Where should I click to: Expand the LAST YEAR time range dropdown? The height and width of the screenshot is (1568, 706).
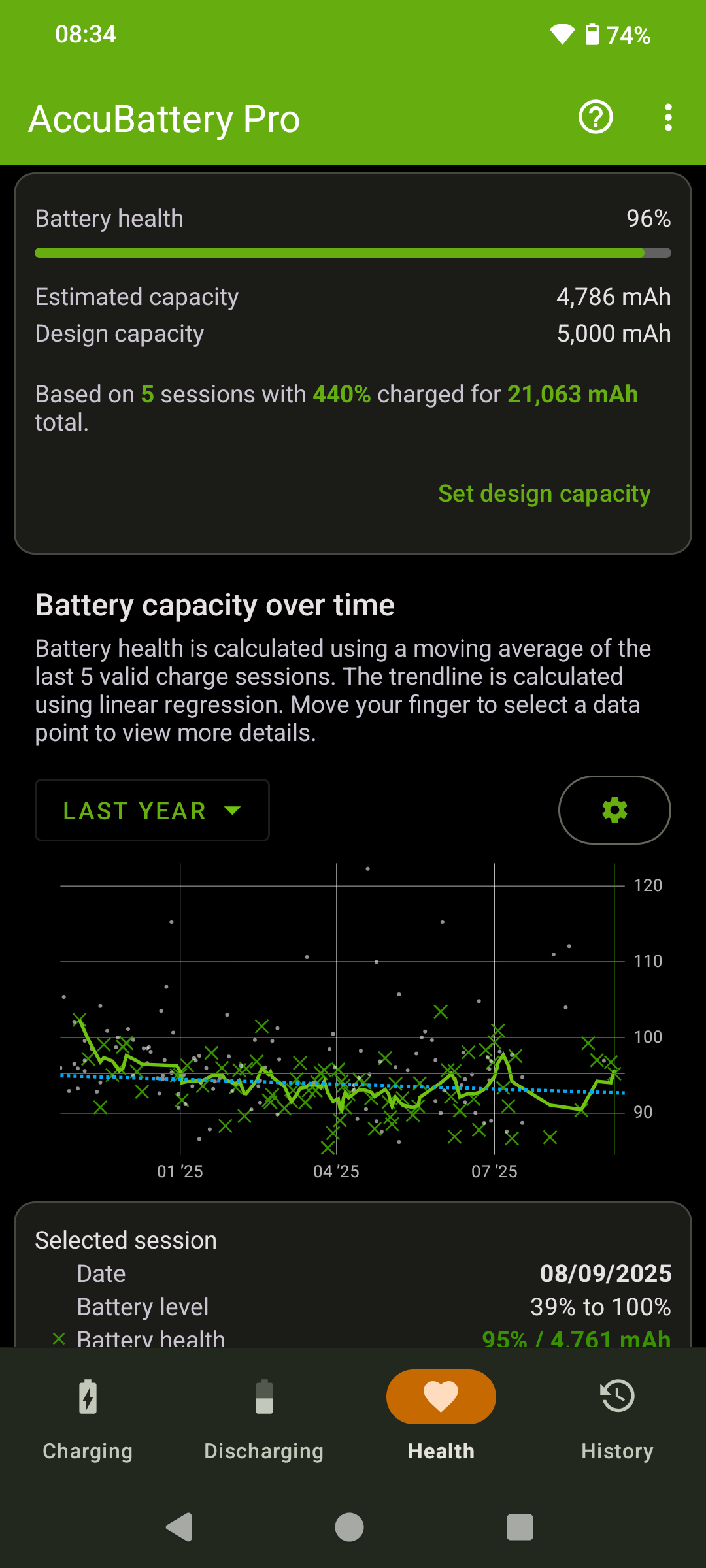pos(152,810)
